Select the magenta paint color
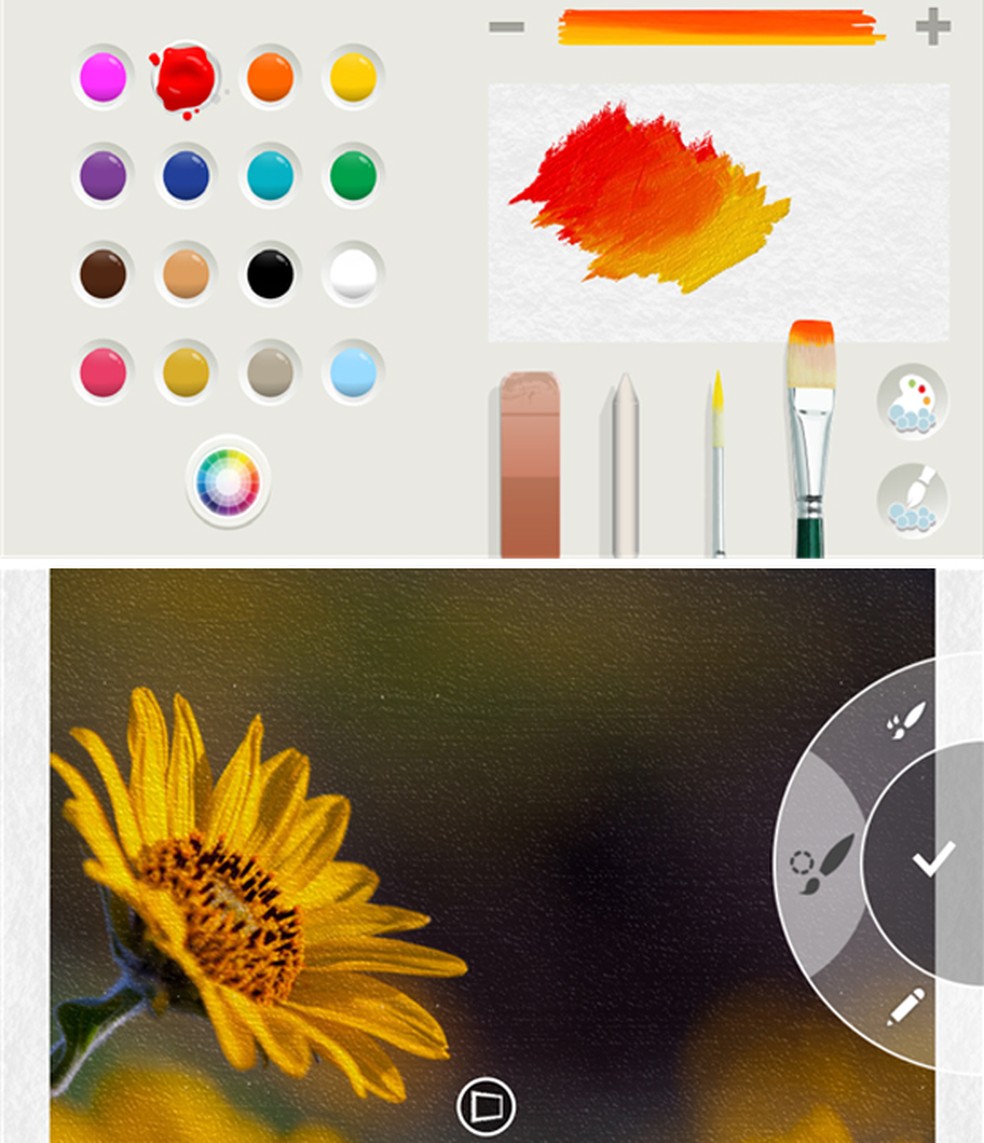Image resolution: width=984 pixels, height=1143 pixels. [x=103, y=77]
